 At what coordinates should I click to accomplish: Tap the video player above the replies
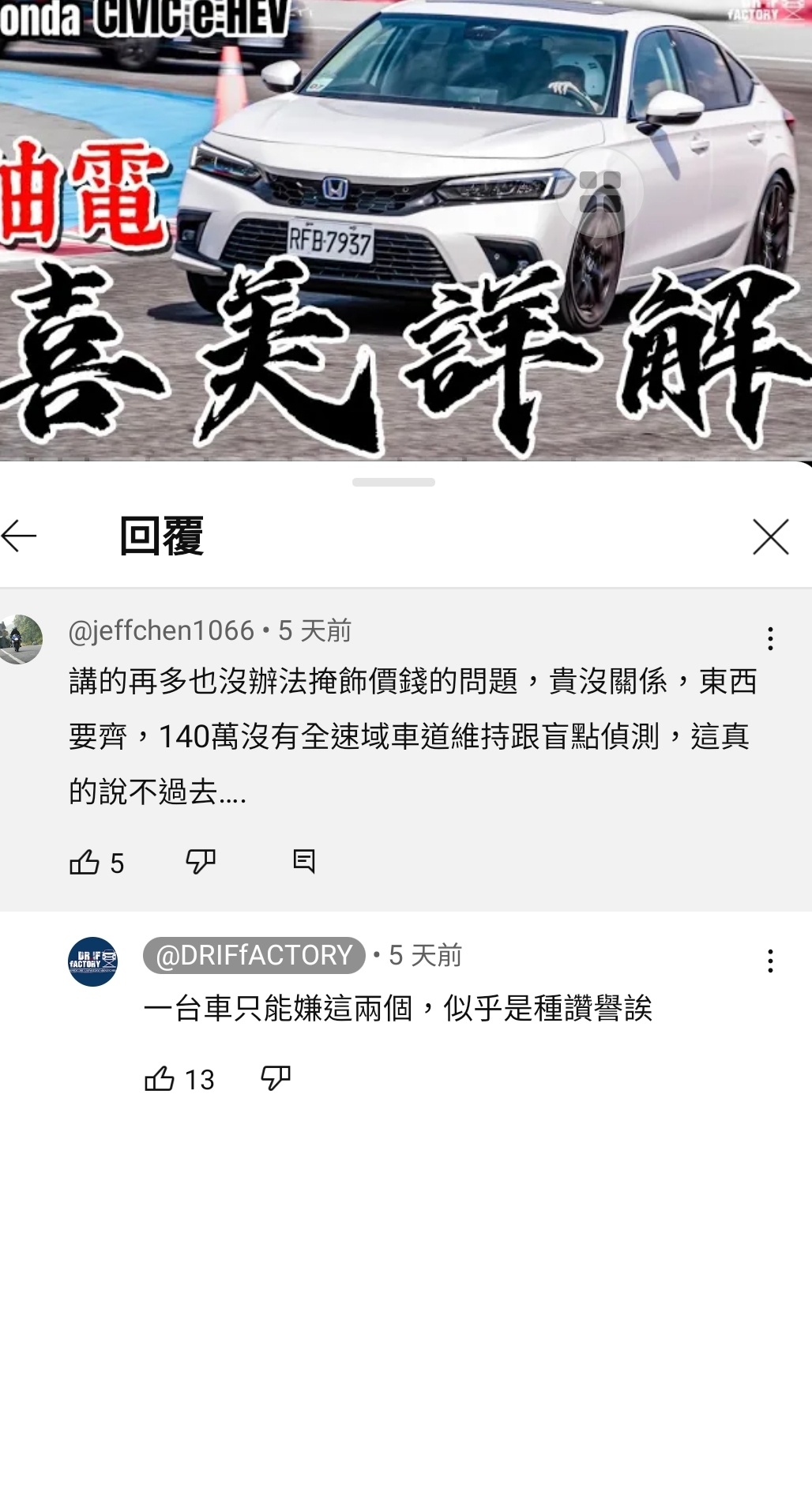pyautogui.click(x=406, y=229)
